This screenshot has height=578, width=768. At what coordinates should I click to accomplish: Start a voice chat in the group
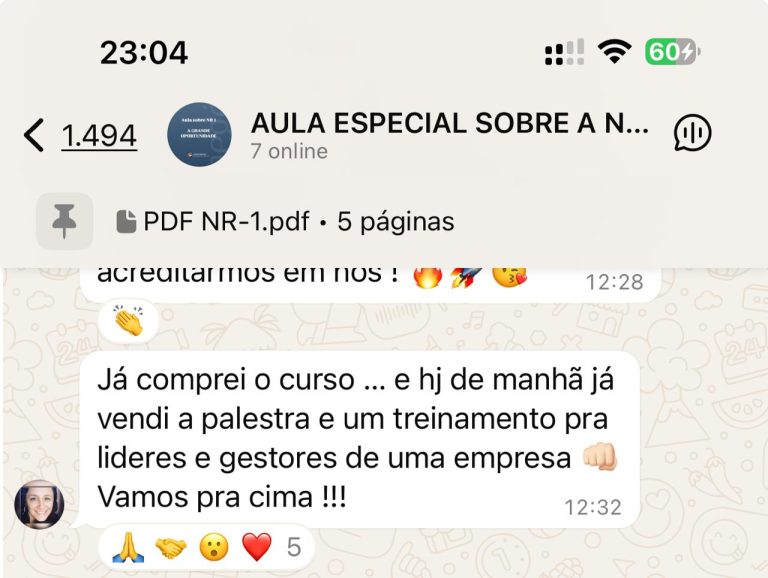(692, 134)
